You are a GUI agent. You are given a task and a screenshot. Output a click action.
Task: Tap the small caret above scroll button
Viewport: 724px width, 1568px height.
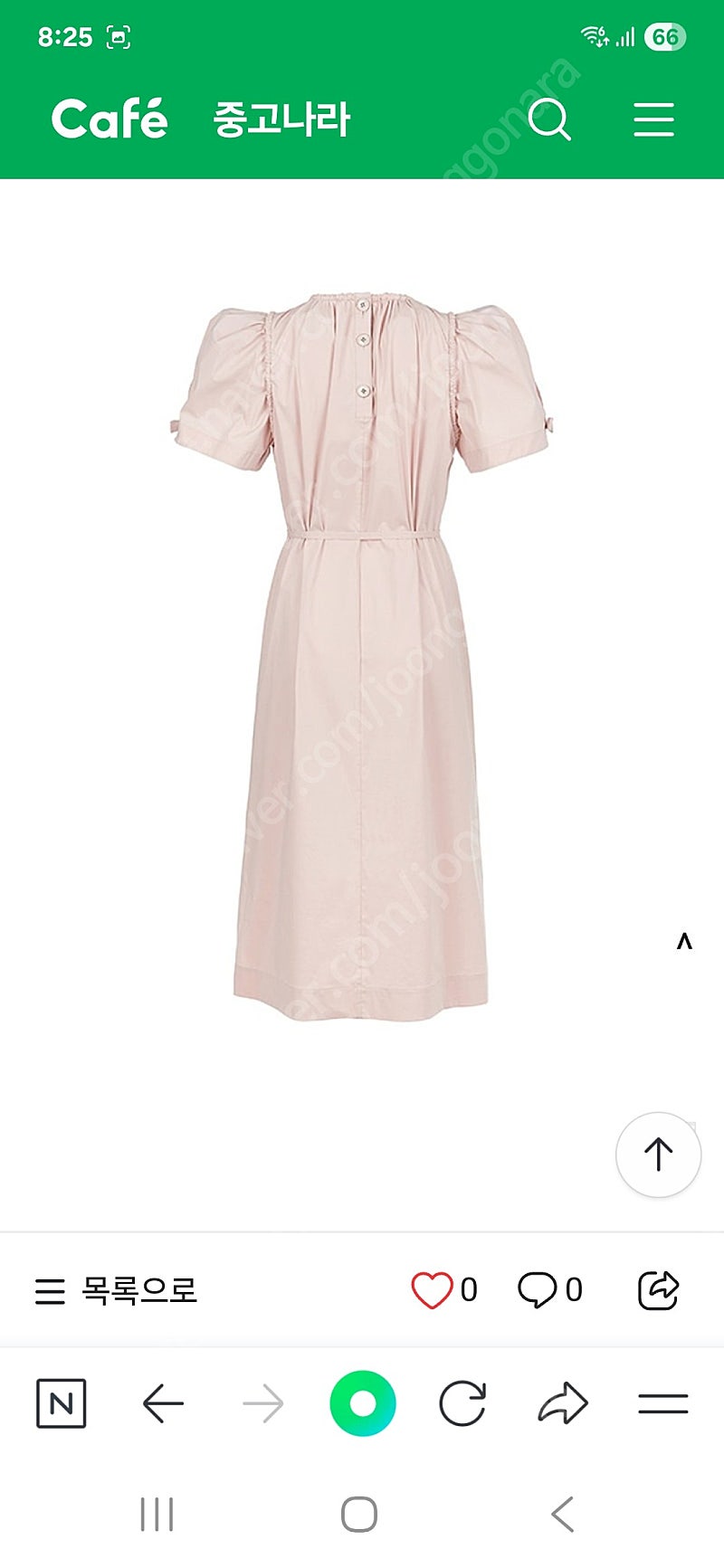684,941
